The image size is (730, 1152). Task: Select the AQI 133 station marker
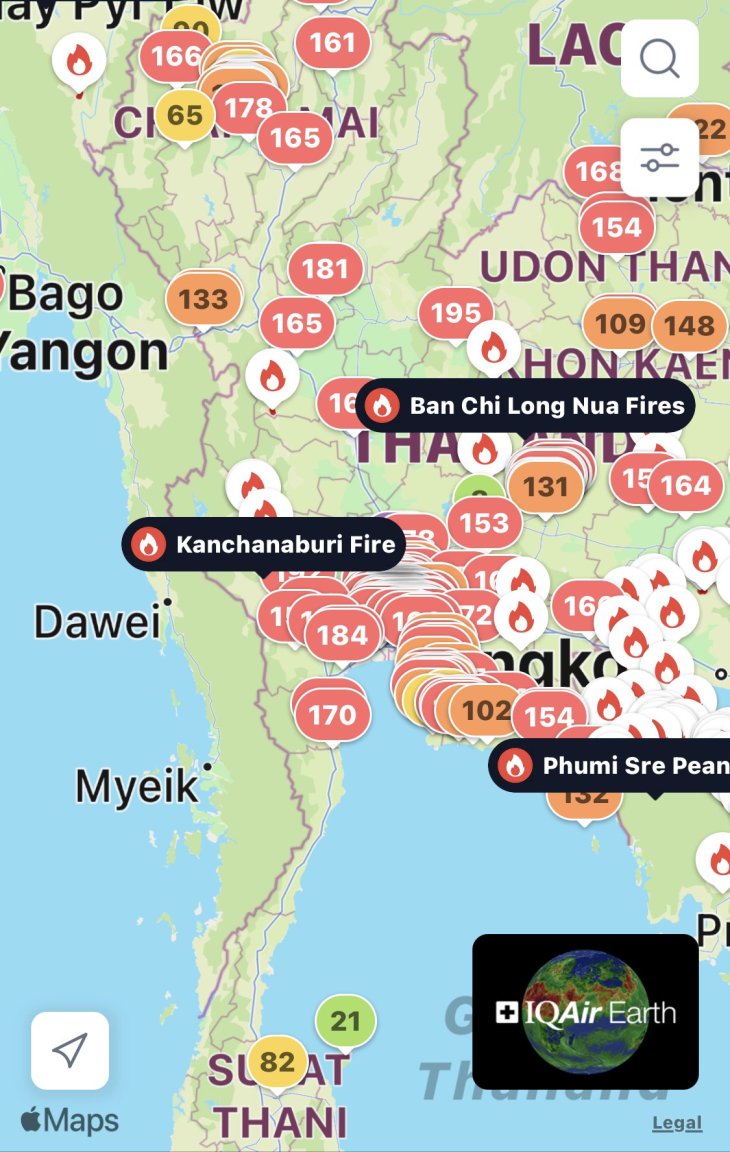(x=203, y=298)
